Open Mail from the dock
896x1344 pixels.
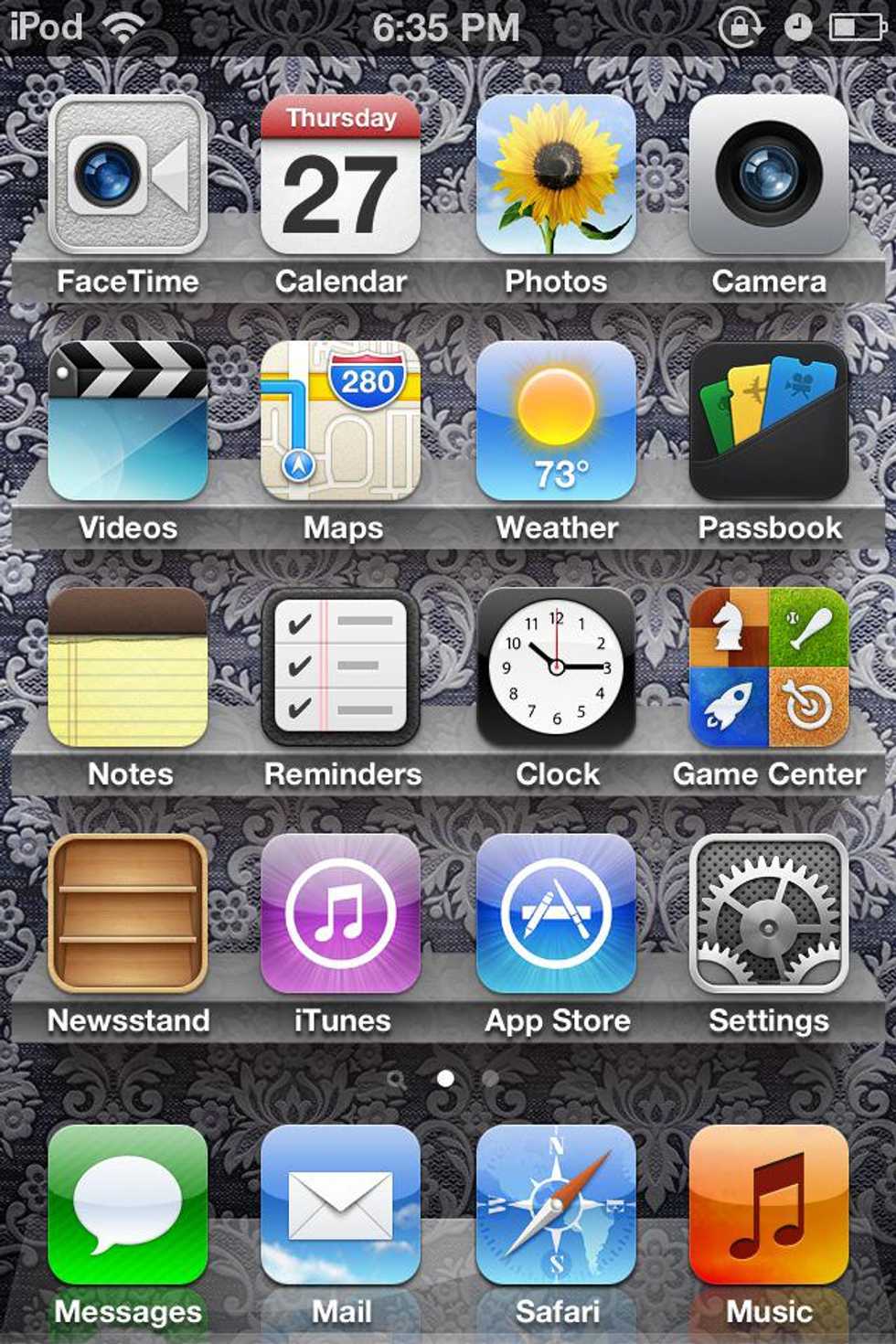(x=340, y=1205)
